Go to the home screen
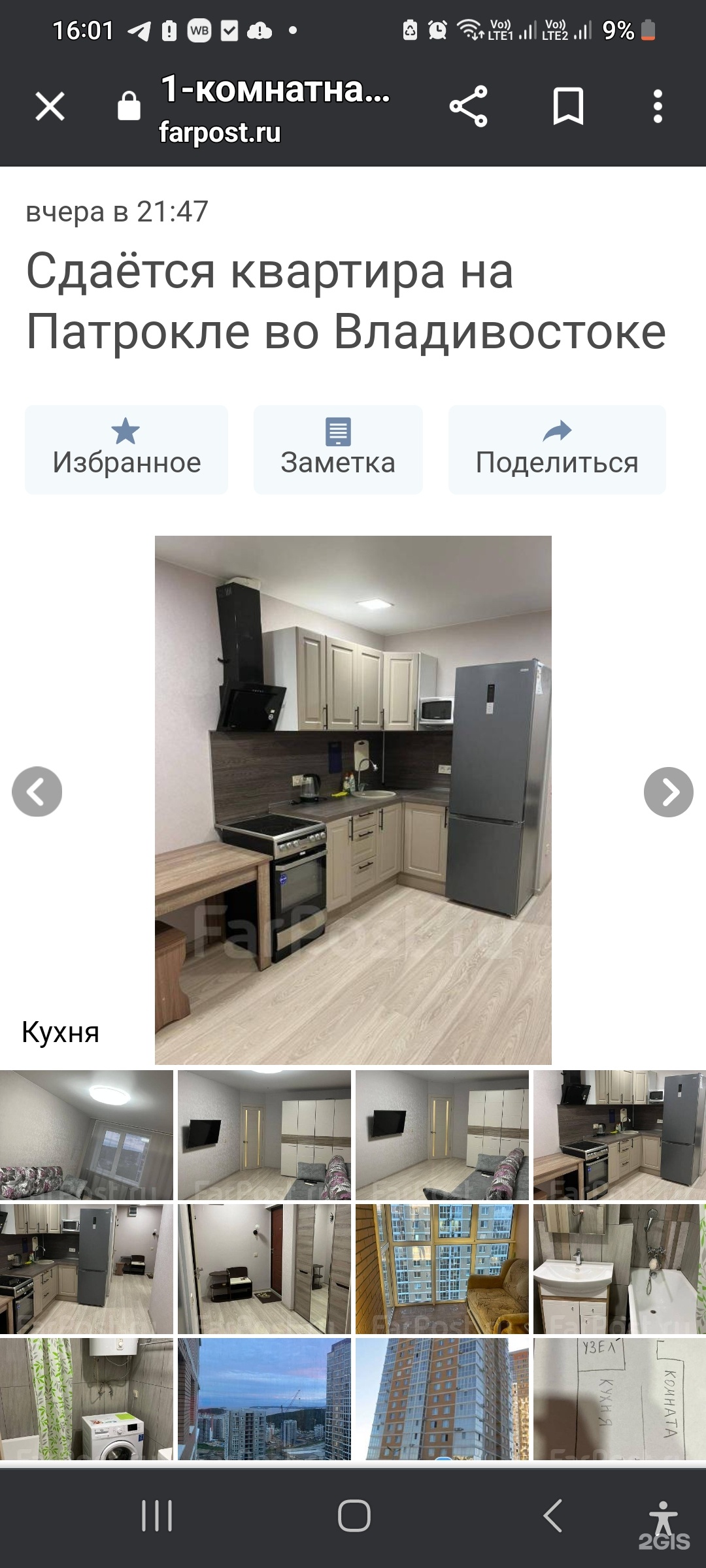The height and width of the screenshot is (1568, 706). [x=354, y=1516]
